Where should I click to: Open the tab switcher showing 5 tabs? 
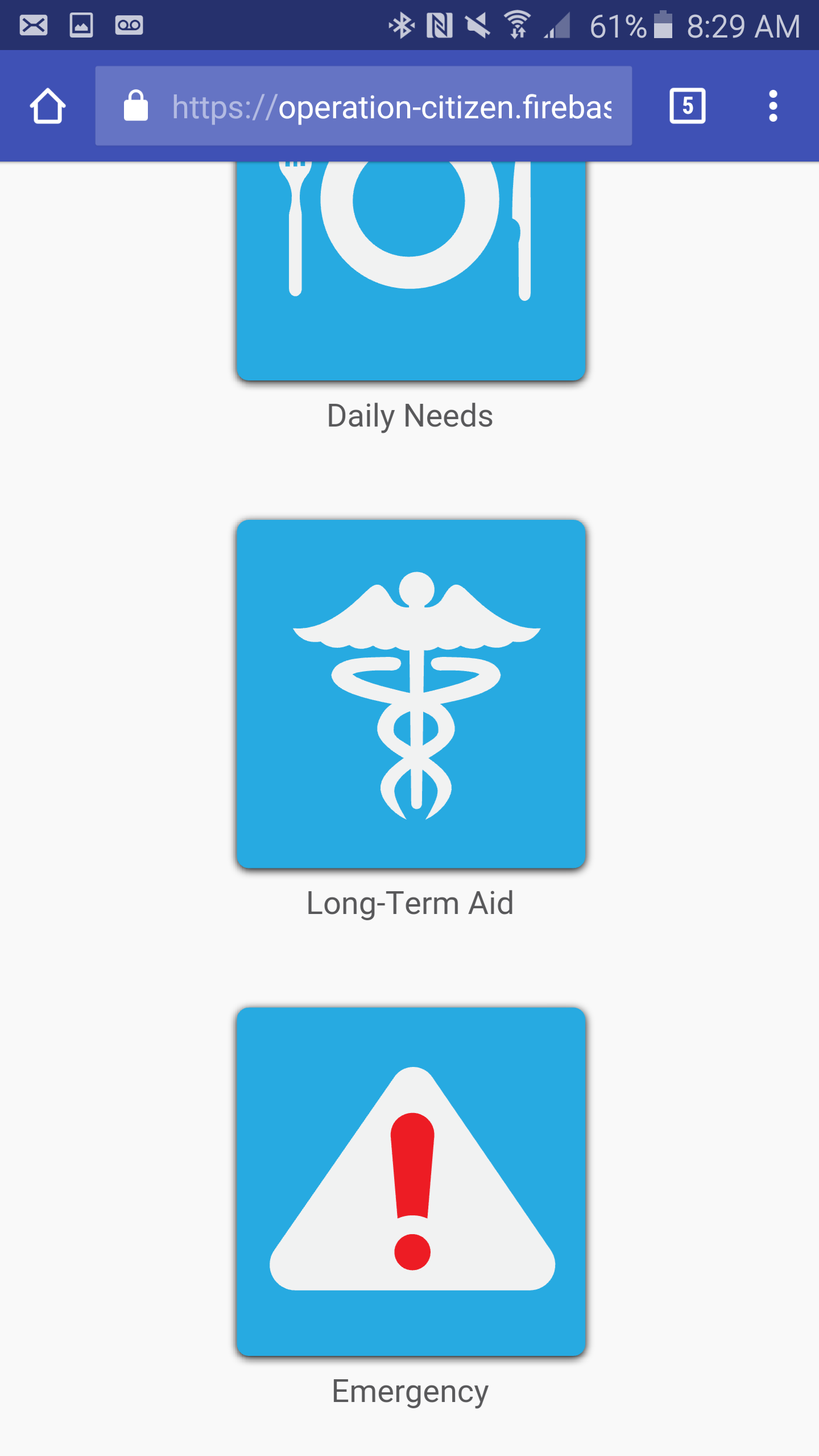pyautogui.click(x=687, y=106)
